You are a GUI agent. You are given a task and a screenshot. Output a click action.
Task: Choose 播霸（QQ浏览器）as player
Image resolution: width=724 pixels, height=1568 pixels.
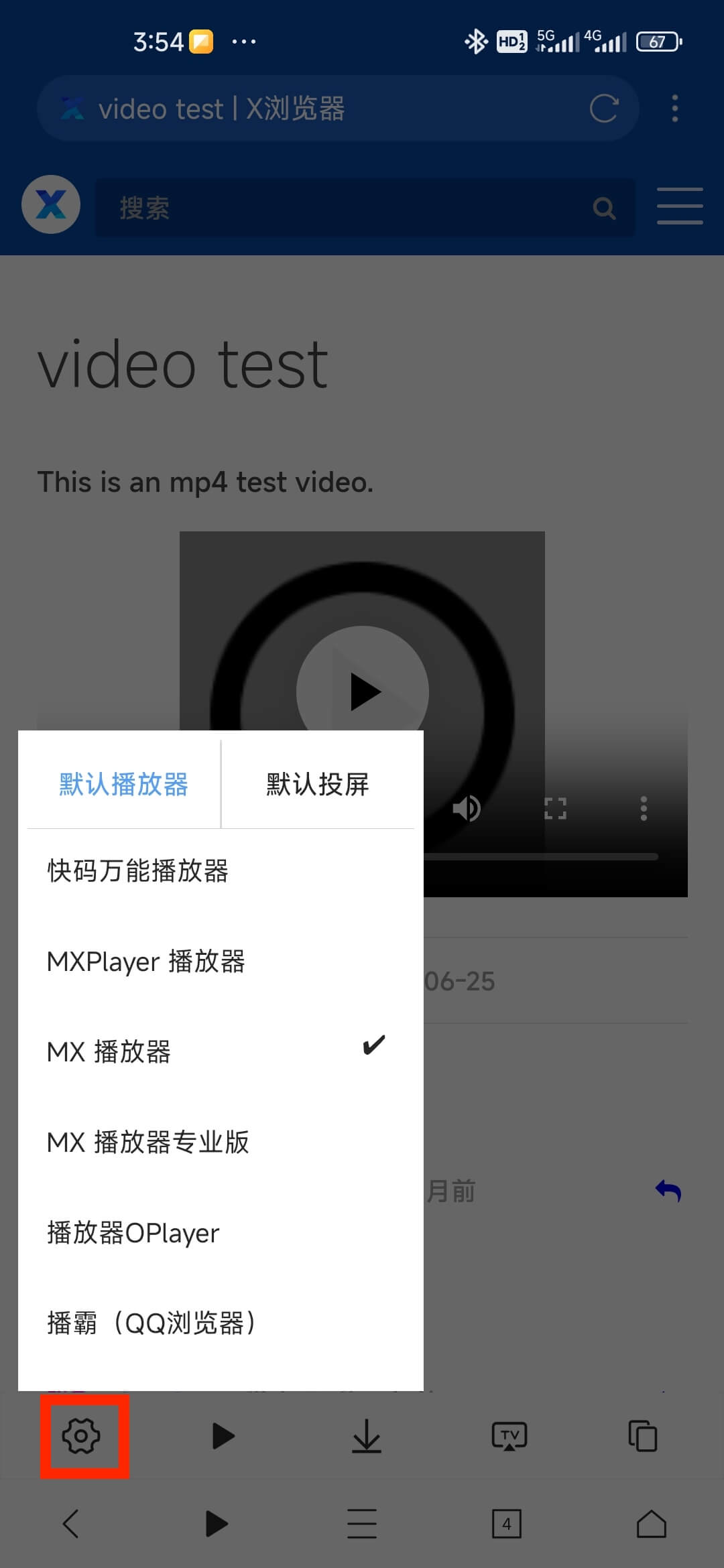[x=151, y=1323]
